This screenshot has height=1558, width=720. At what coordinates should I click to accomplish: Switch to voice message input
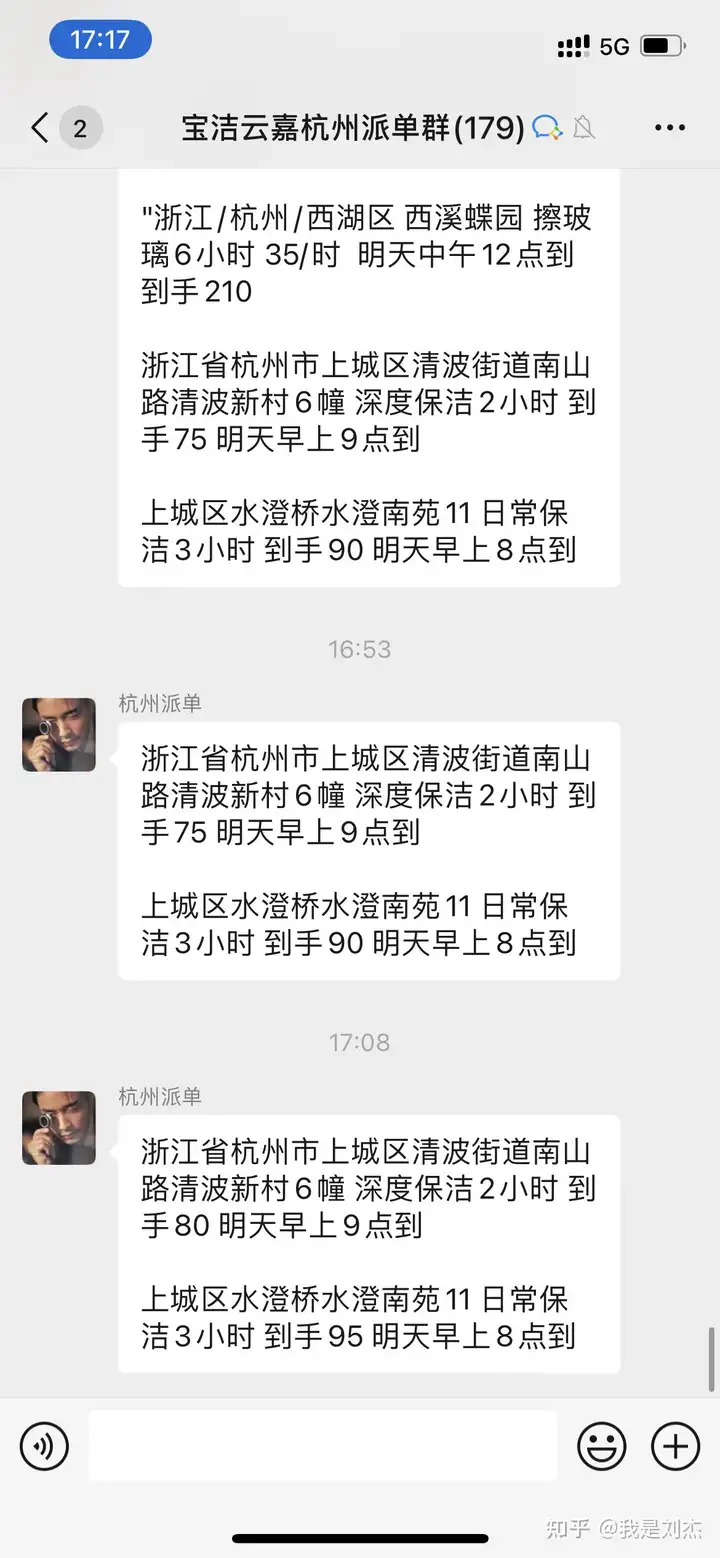click(x=44, y=1446)
